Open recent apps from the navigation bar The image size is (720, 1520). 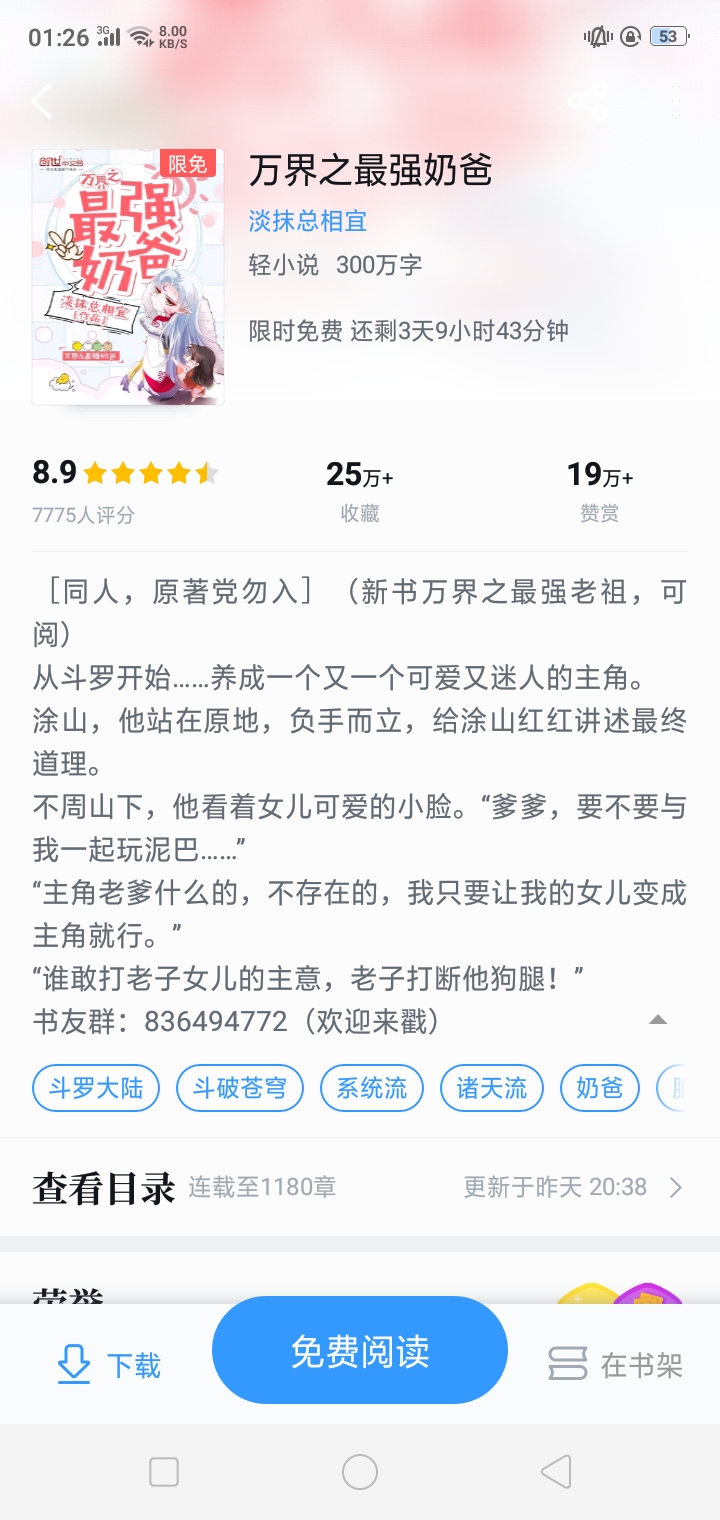click(x=164, y=1472)
